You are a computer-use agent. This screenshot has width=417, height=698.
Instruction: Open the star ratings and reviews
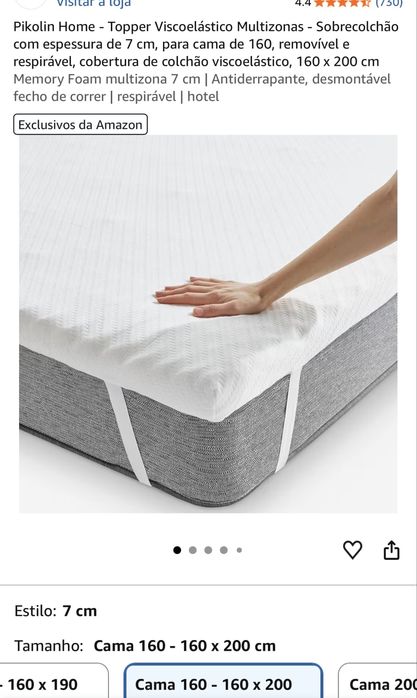348,4
